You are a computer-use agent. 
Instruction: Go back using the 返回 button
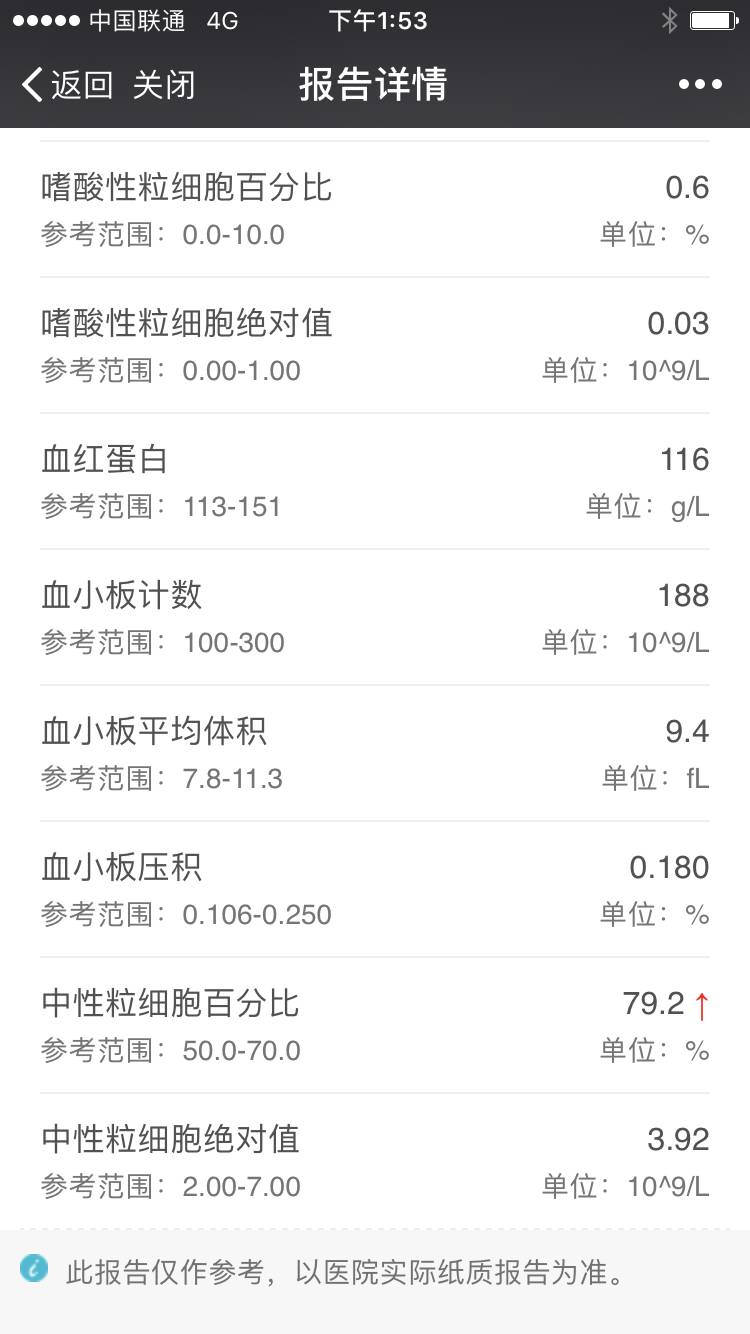(x=68, y=85)
